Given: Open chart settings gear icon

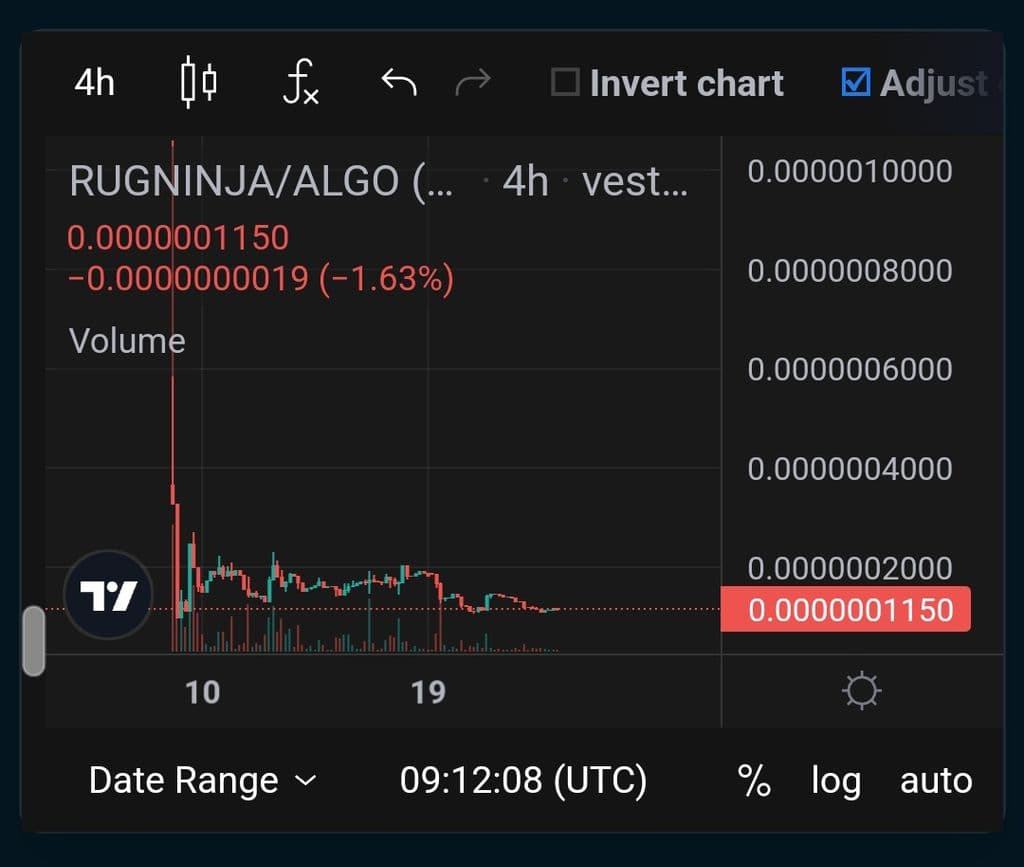Looking at the screenshot, I should tap(861, 691).
